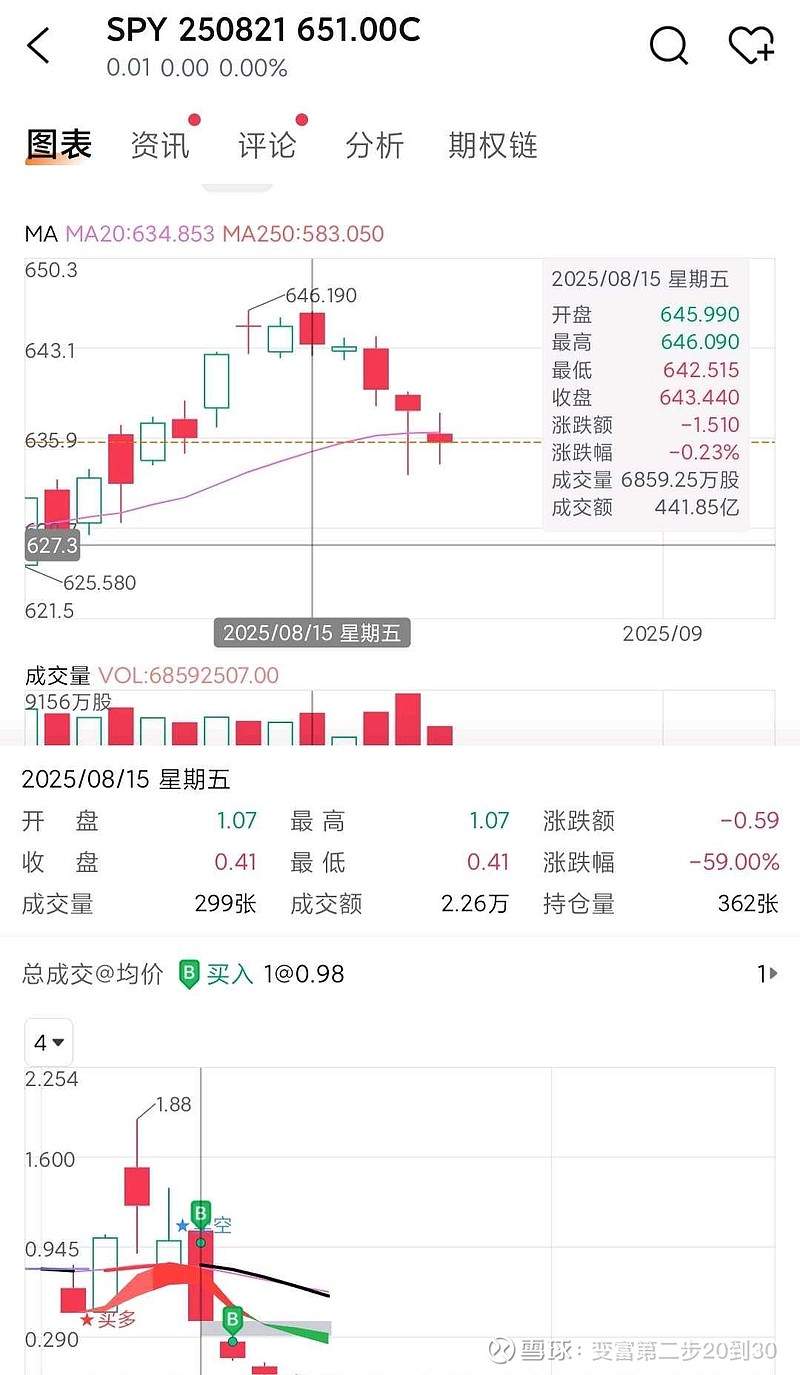Expand the 总成交@均价 trade details arrow
800x1375 pixels.
pos(767,973)
